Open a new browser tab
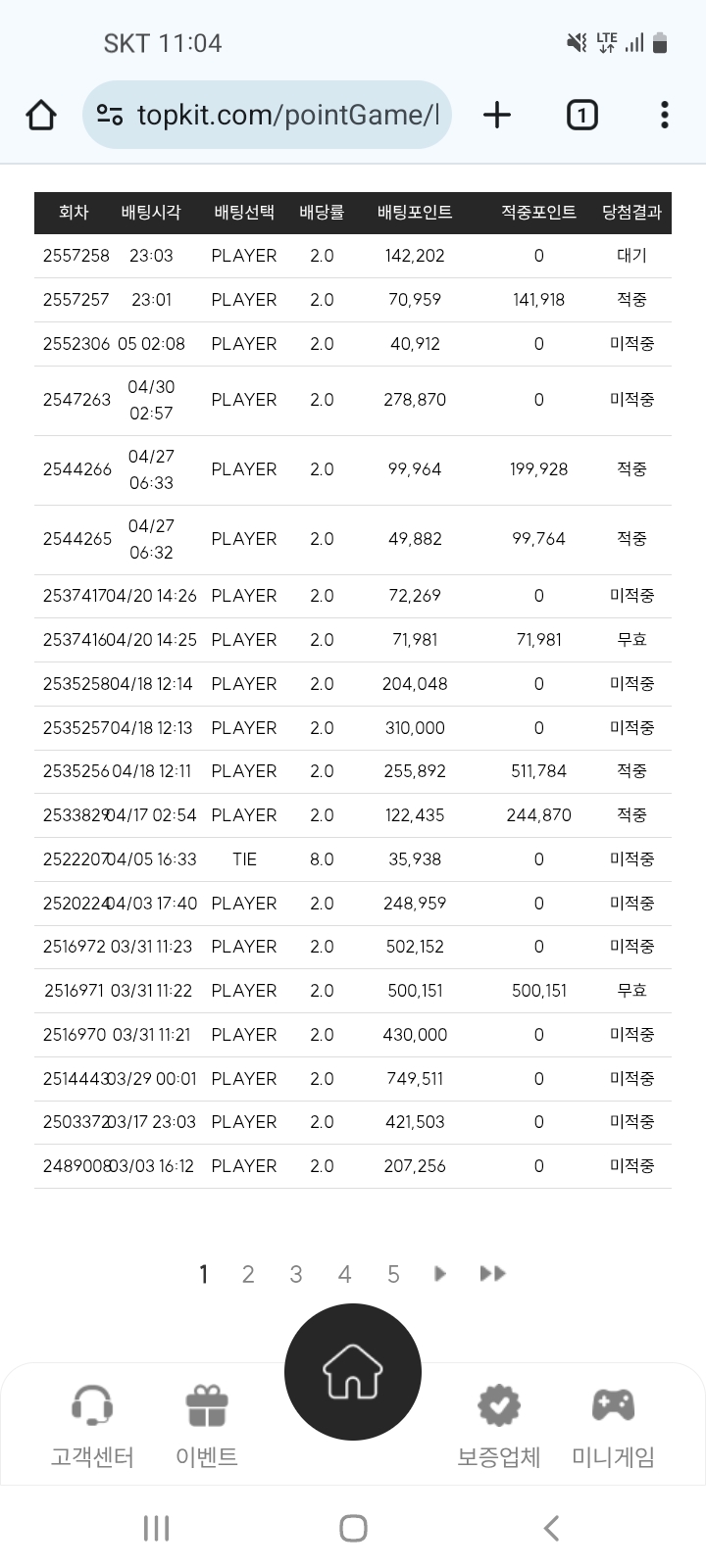The image size is (706, 1568). point(497,115)
